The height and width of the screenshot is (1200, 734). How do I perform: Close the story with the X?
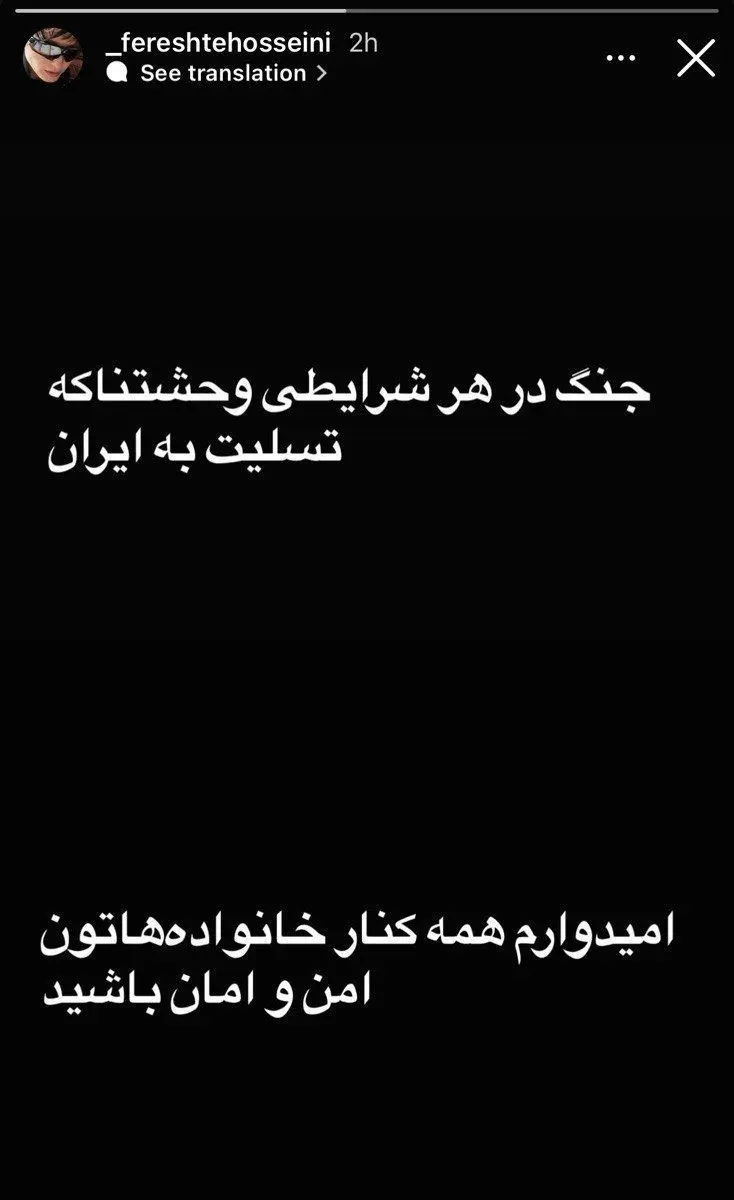[x=696, y=57]
